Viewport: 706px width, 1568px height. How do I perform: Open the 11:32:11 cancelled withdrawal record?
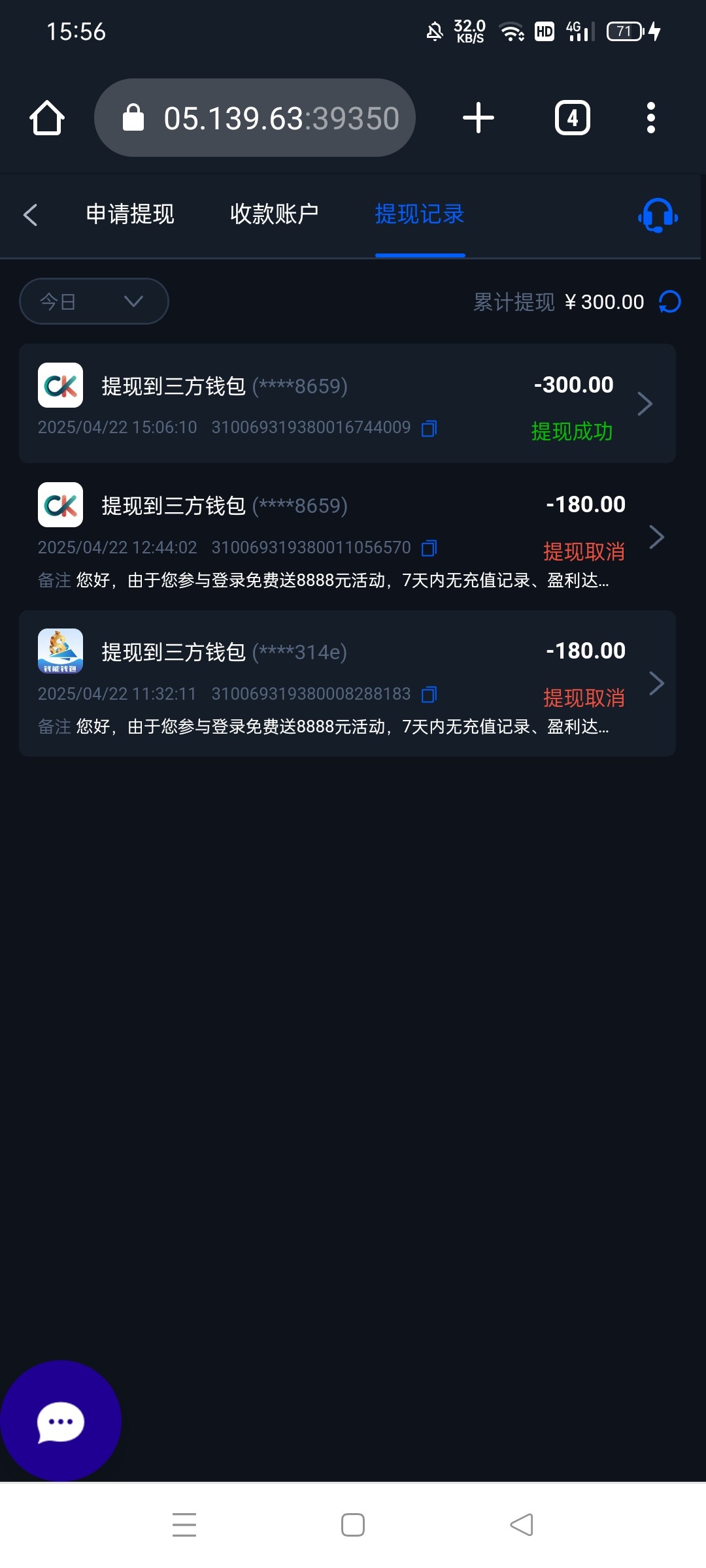347,683
